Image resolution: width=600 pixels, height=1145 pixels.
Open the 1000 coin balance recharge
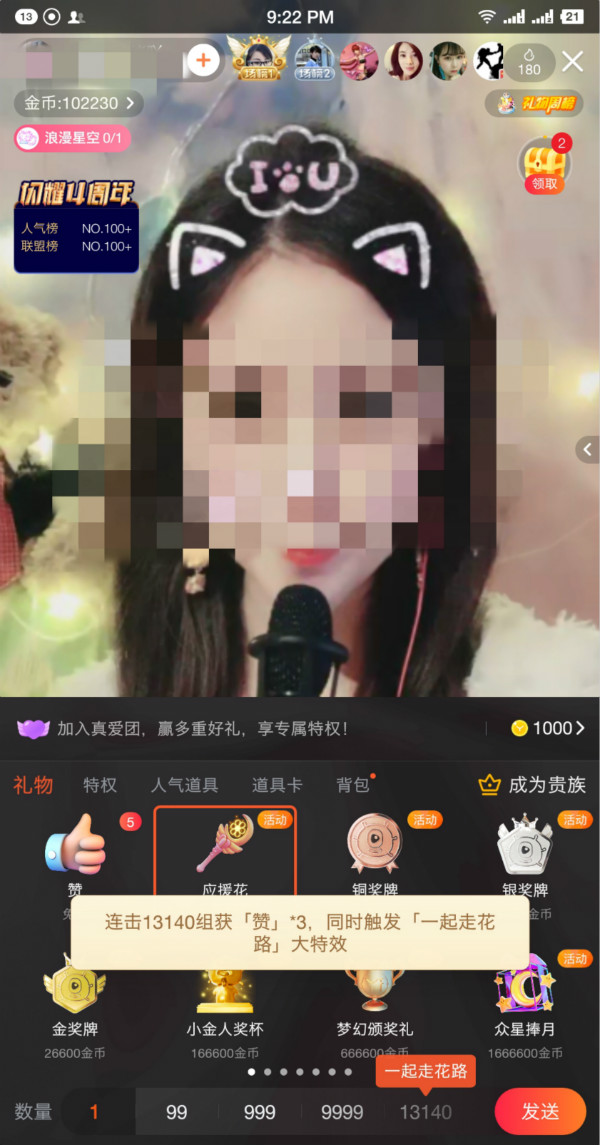pyautogui.click(x=547, y=728)
